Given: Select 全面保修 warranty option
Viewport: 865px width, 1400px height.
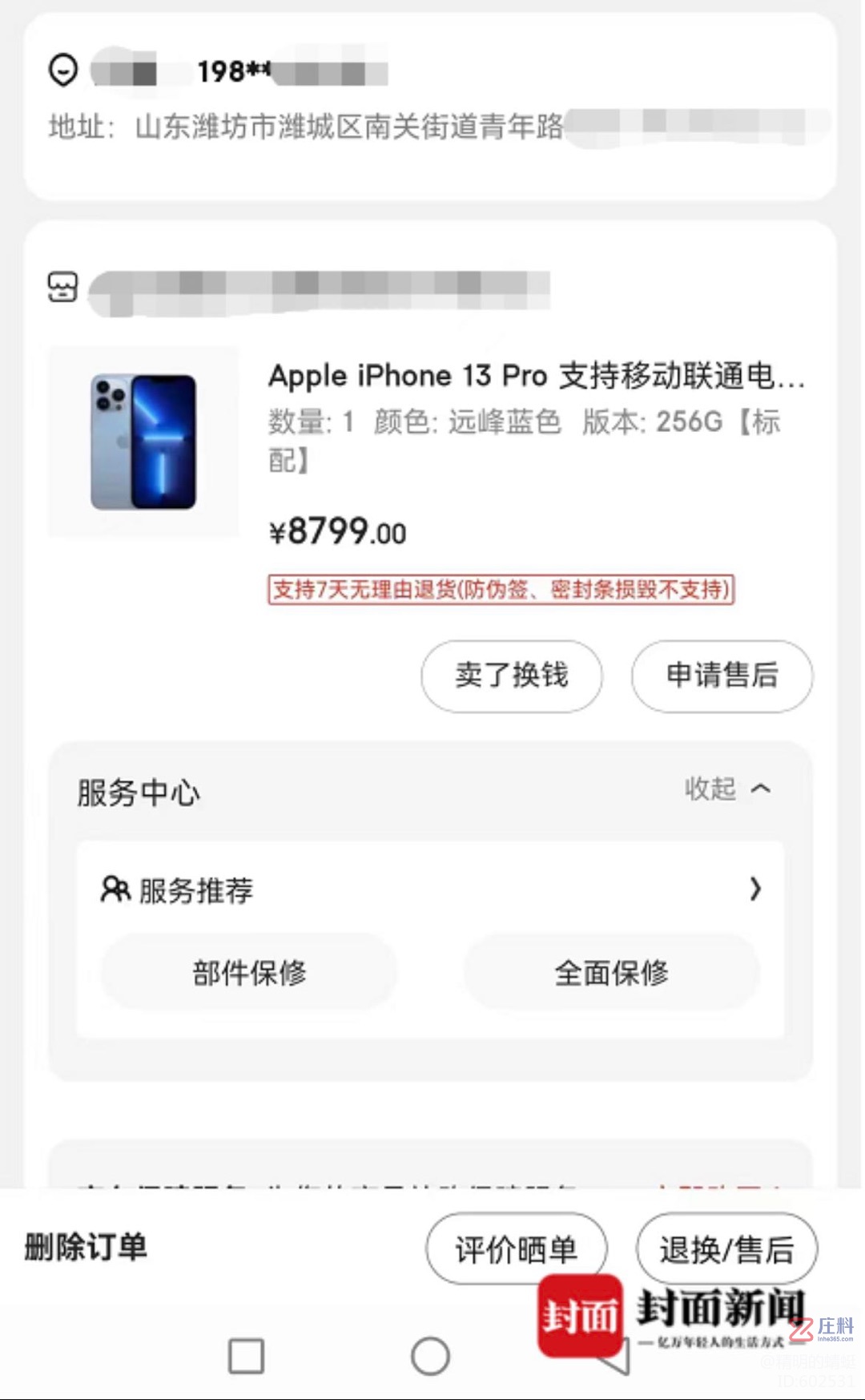Looking at the screenshot, I should tap(611, 973).
